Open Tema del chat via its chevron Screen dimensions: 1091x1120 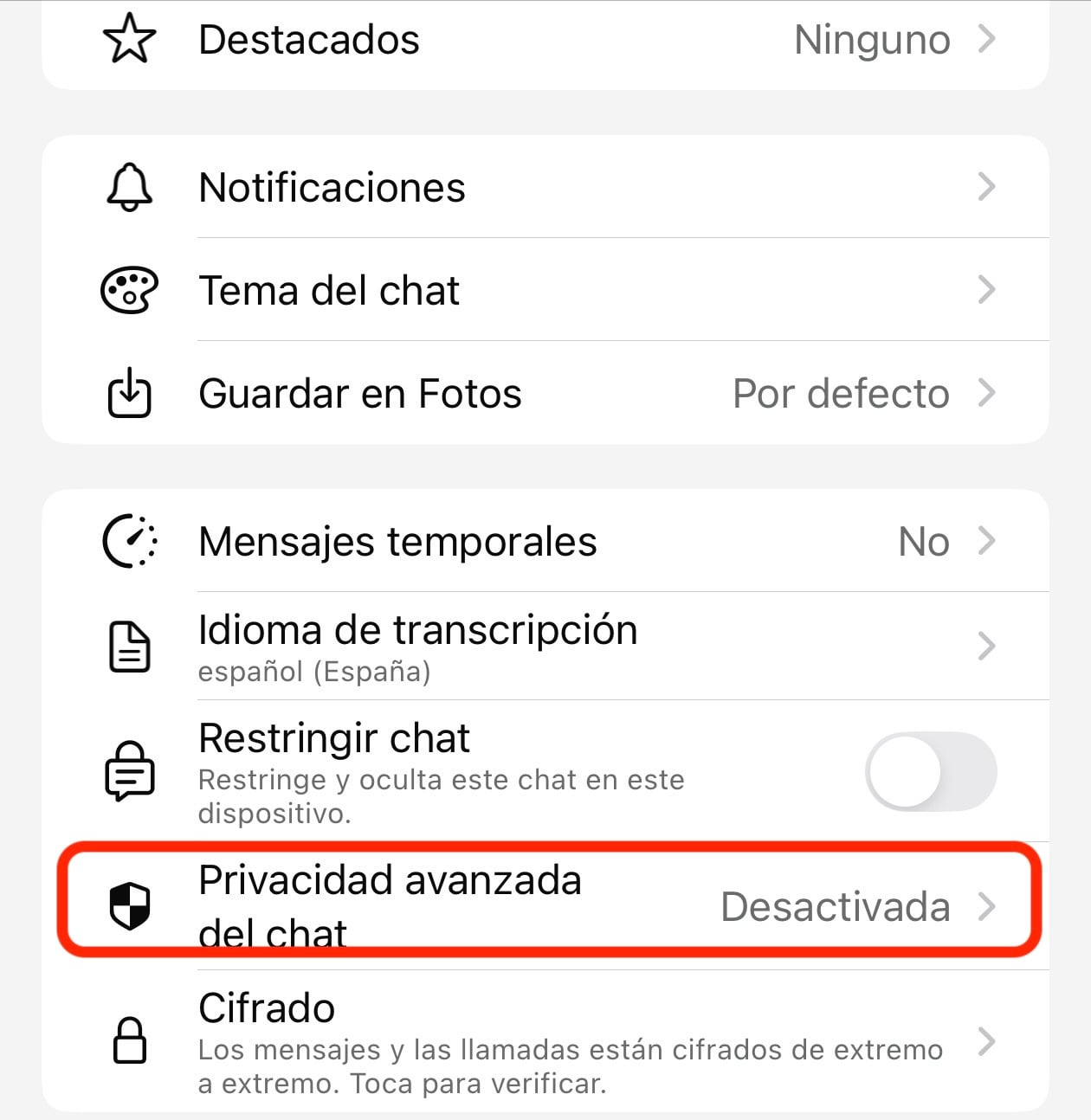tap(987, 290)
